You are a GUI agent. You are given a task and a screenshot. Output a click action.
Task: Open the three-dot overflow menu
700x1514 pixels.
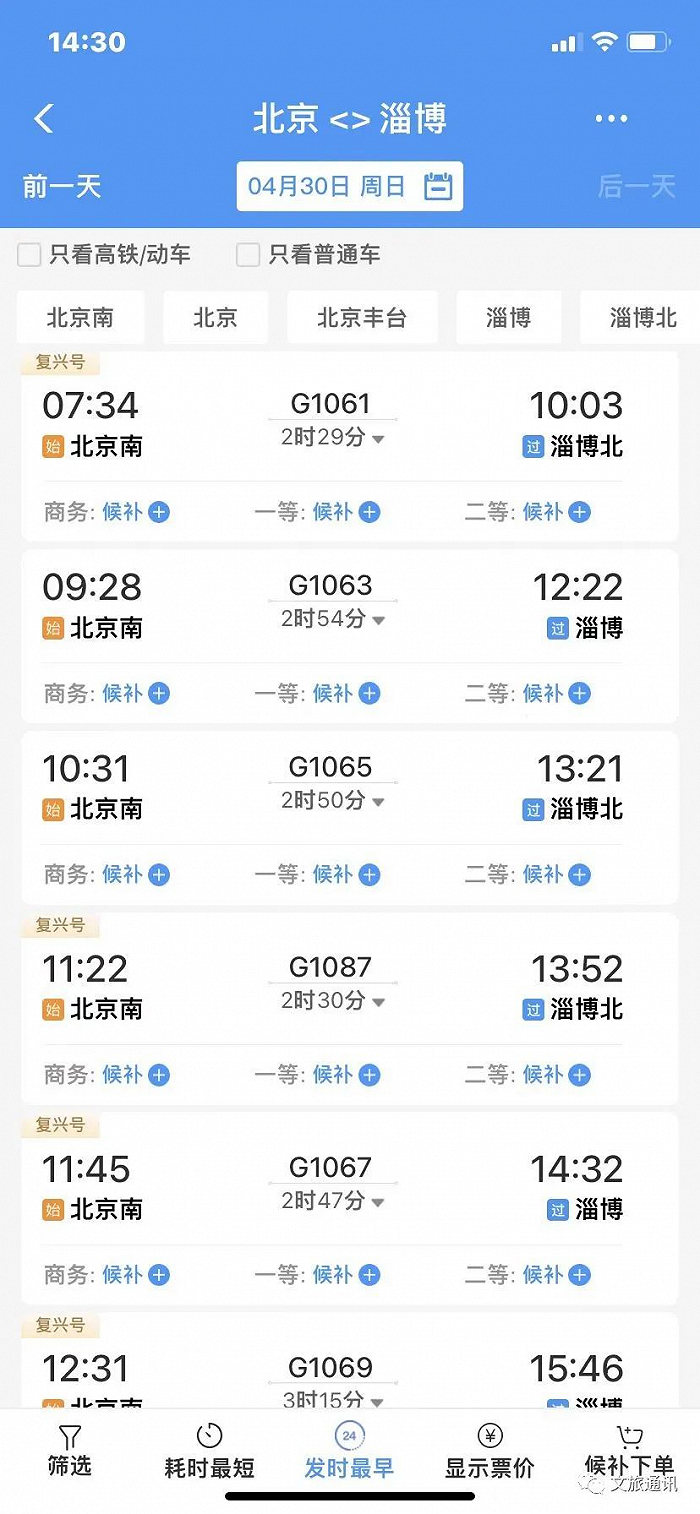611,119
